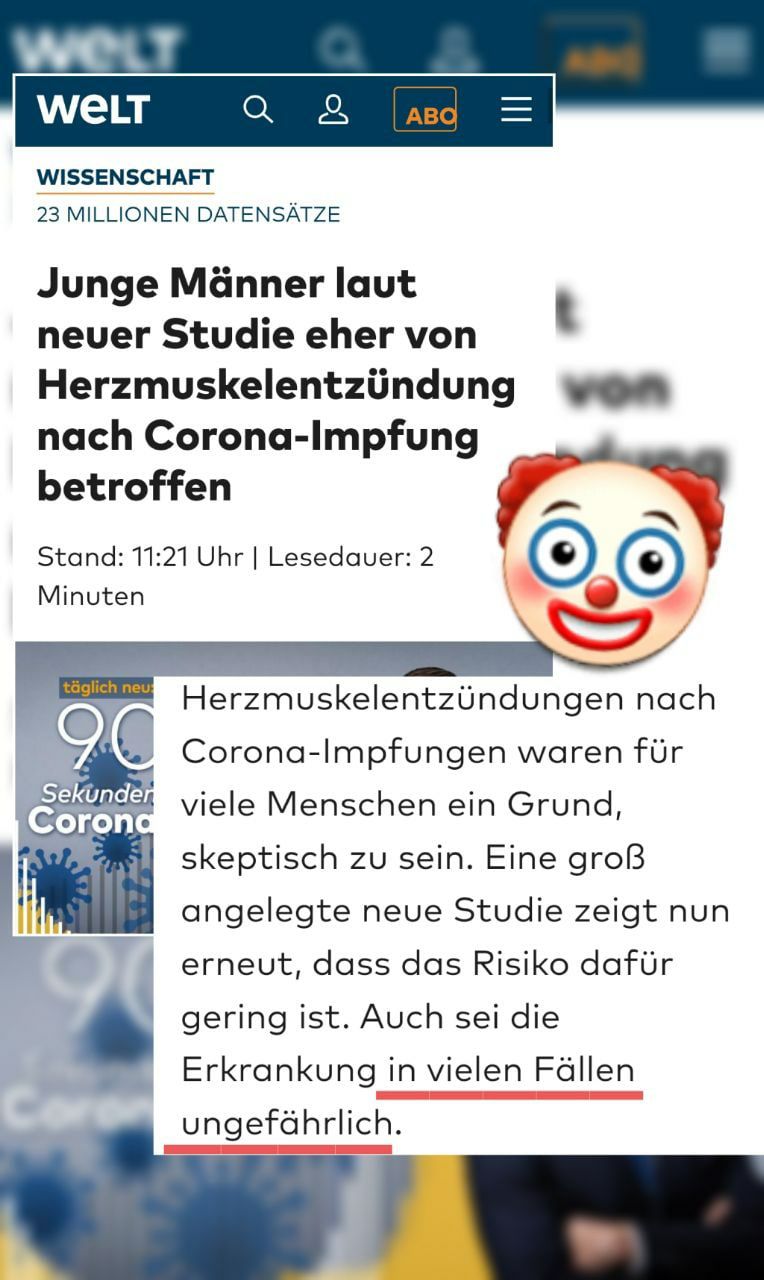Open the search with the magnifier icon
Screen dimensions: 764x1280
(x=258, y=110)
